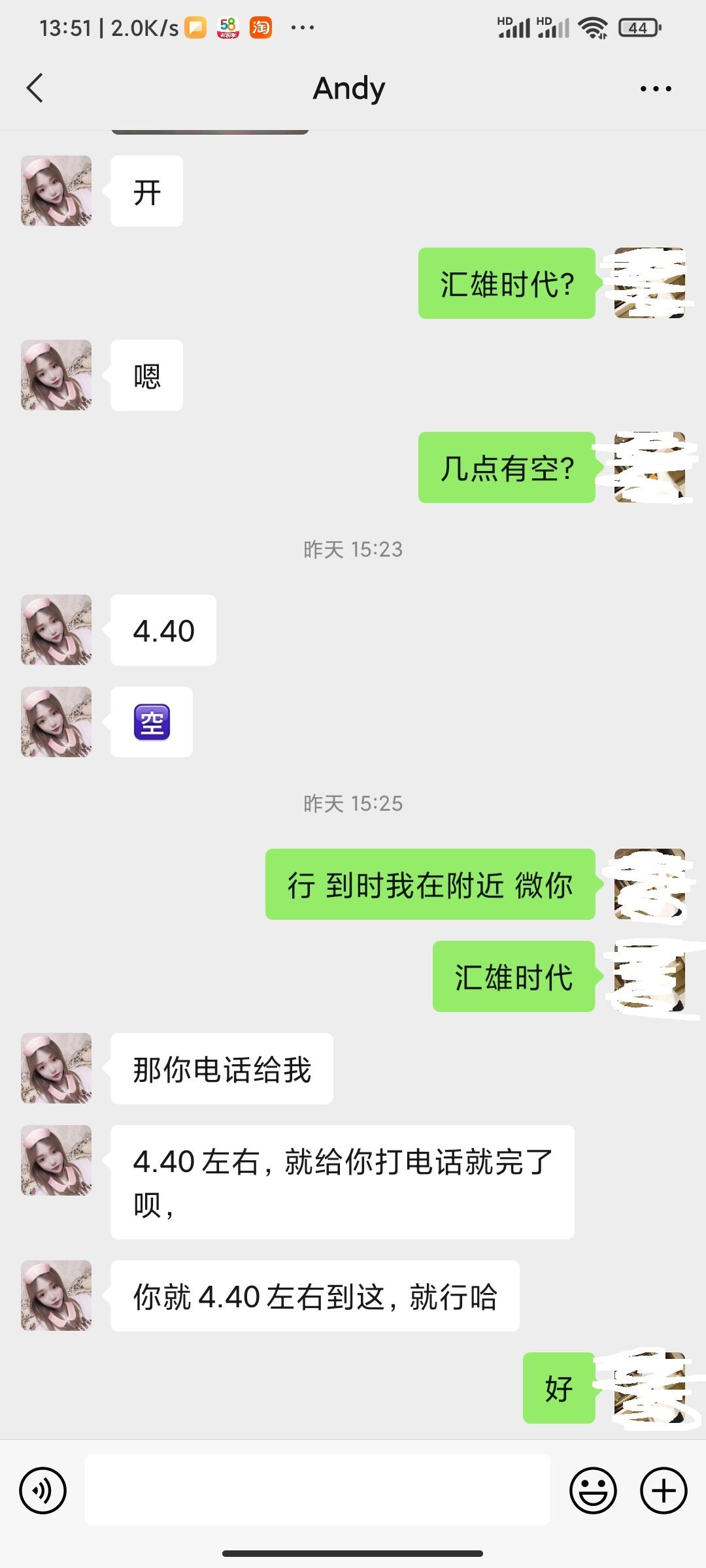Open my avatar beside 几点有空?
The width and height of the screenshot is (706, 1568).
[x=649, y=467]
